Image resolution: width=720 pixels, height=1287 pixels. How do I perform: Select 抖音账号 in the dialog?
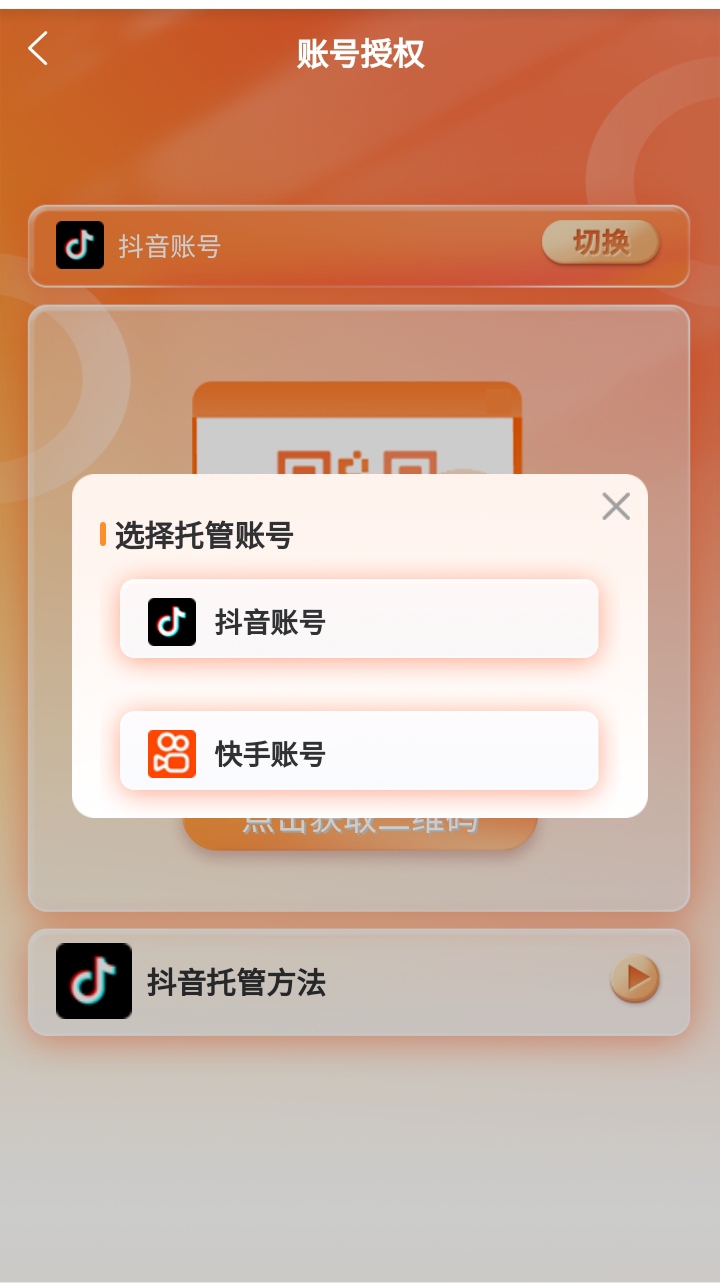click(359, 620)
